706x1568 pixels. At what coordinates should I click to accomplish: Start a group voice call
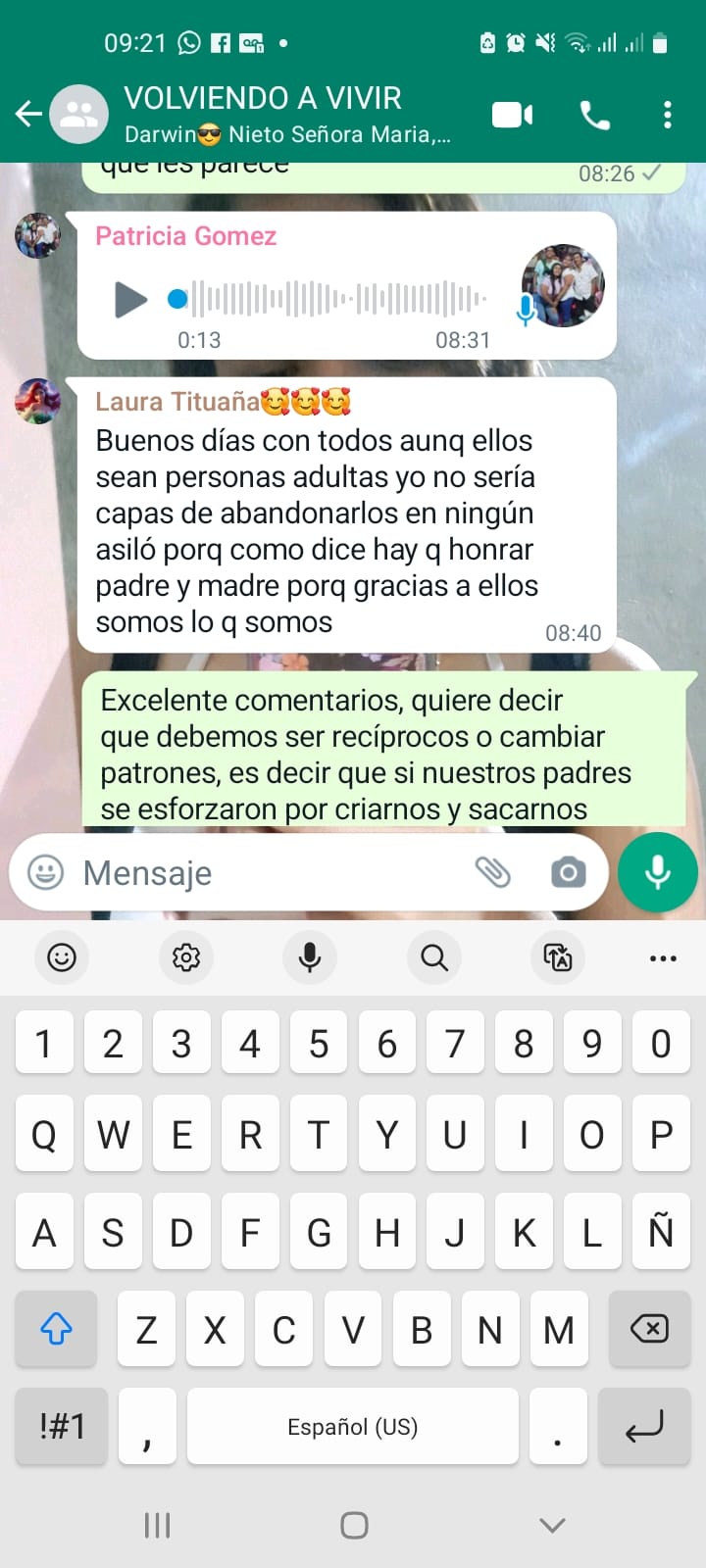[594, 115]
